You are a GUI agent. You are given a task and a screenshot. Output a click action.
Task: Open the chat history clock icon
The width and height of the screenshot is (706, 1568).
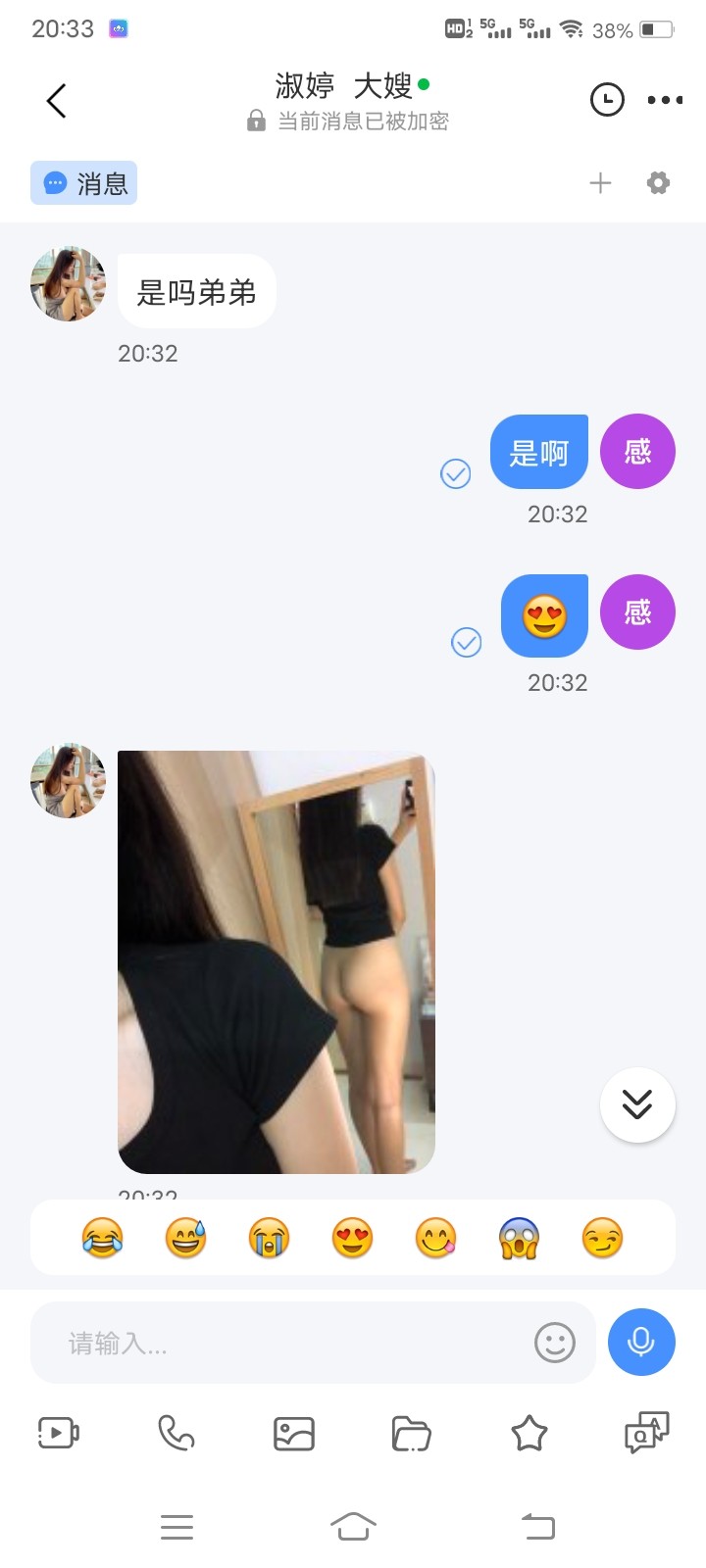click(x=606, y=100)
